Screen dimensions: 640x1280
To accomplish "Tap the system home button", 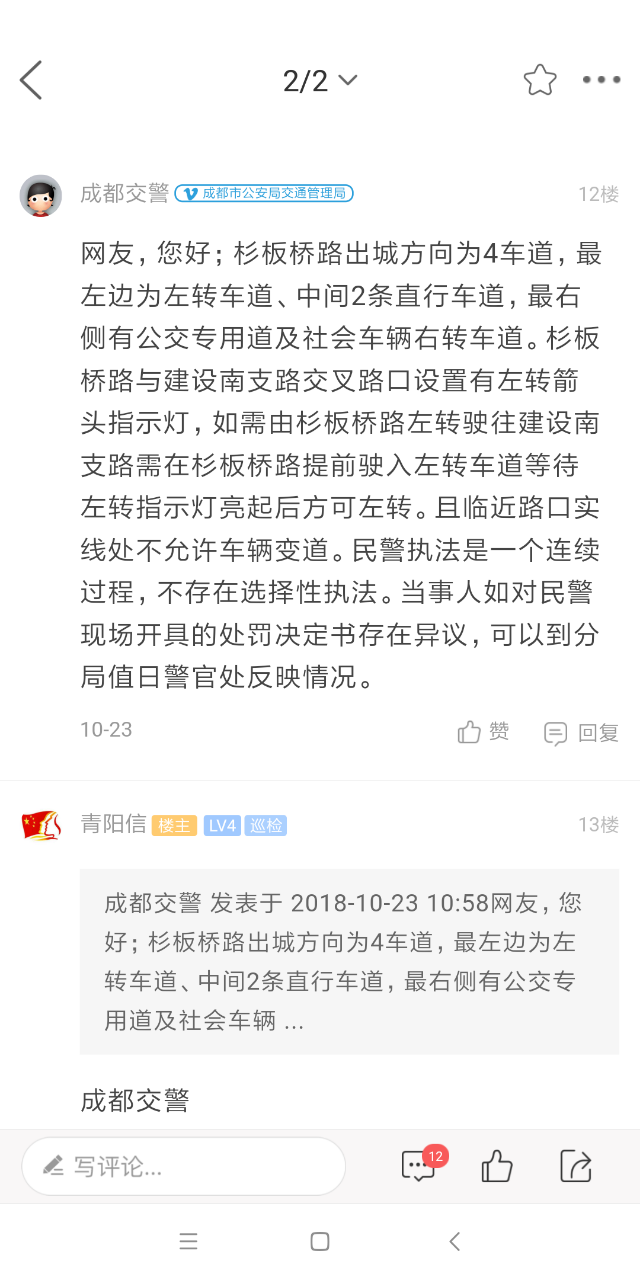I will tap(320, 1242).
